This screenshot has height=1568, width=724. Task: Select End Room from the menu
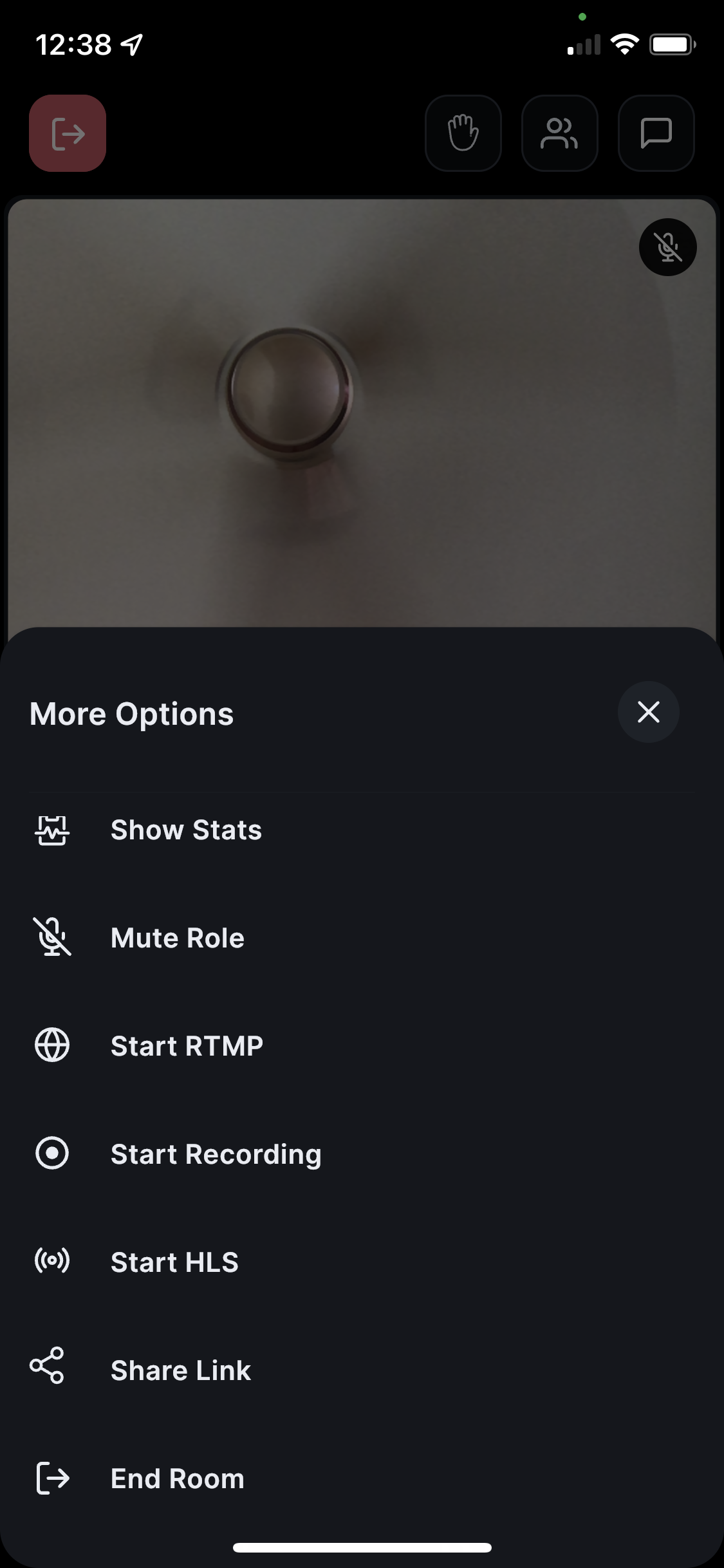176,1477
